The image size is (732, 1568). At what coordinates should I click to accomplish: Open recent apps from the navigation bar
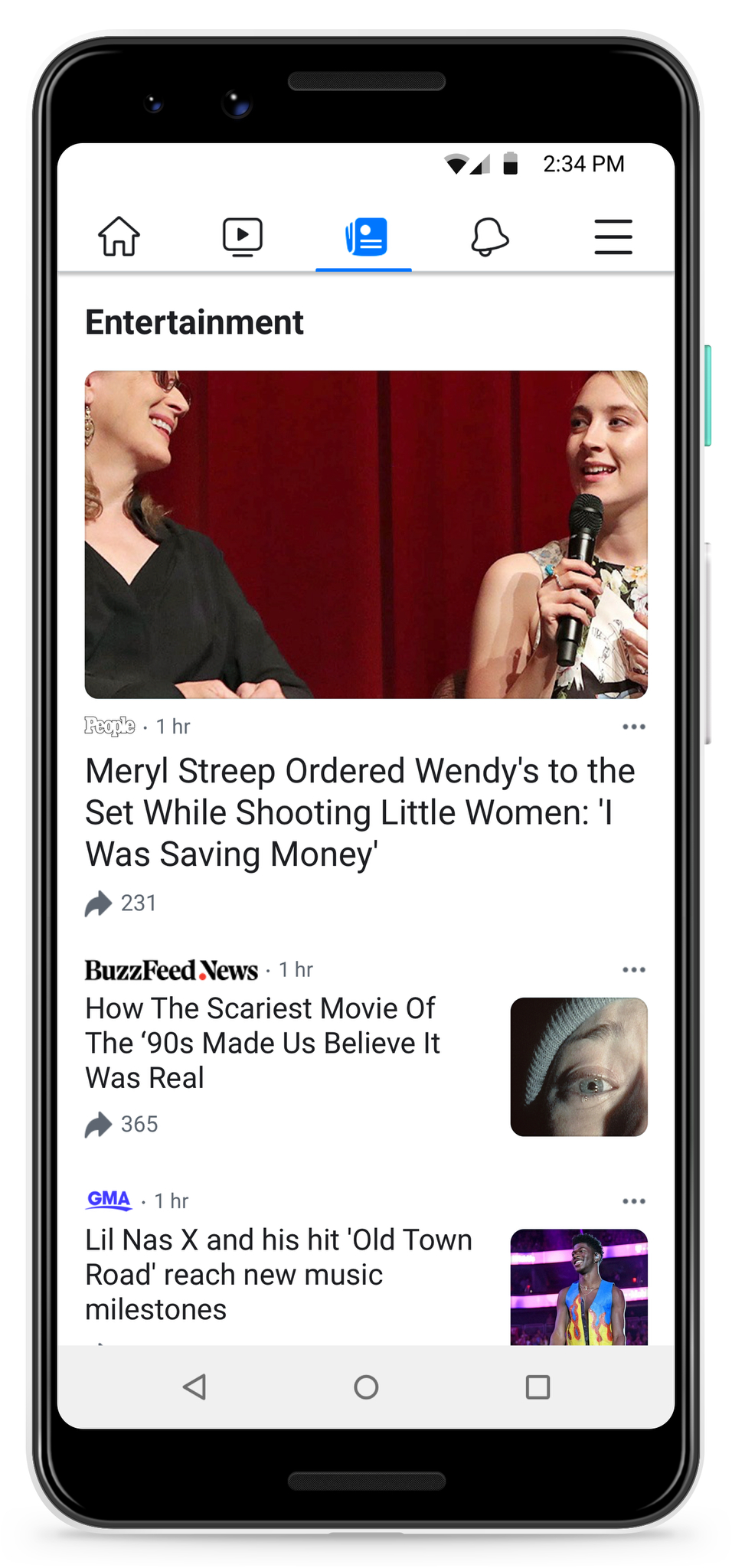pyautogui.click(x=538, y=1387)
